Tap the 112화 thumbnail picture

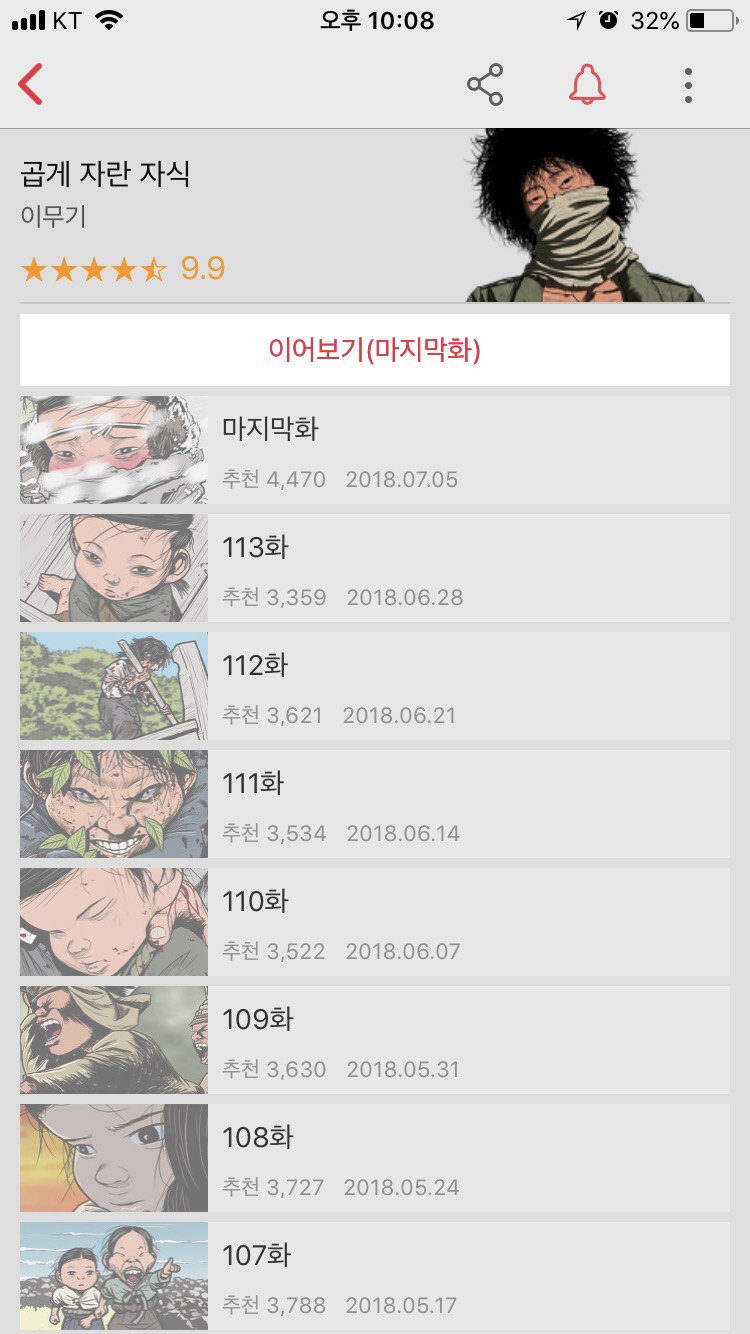pos(112,686)
